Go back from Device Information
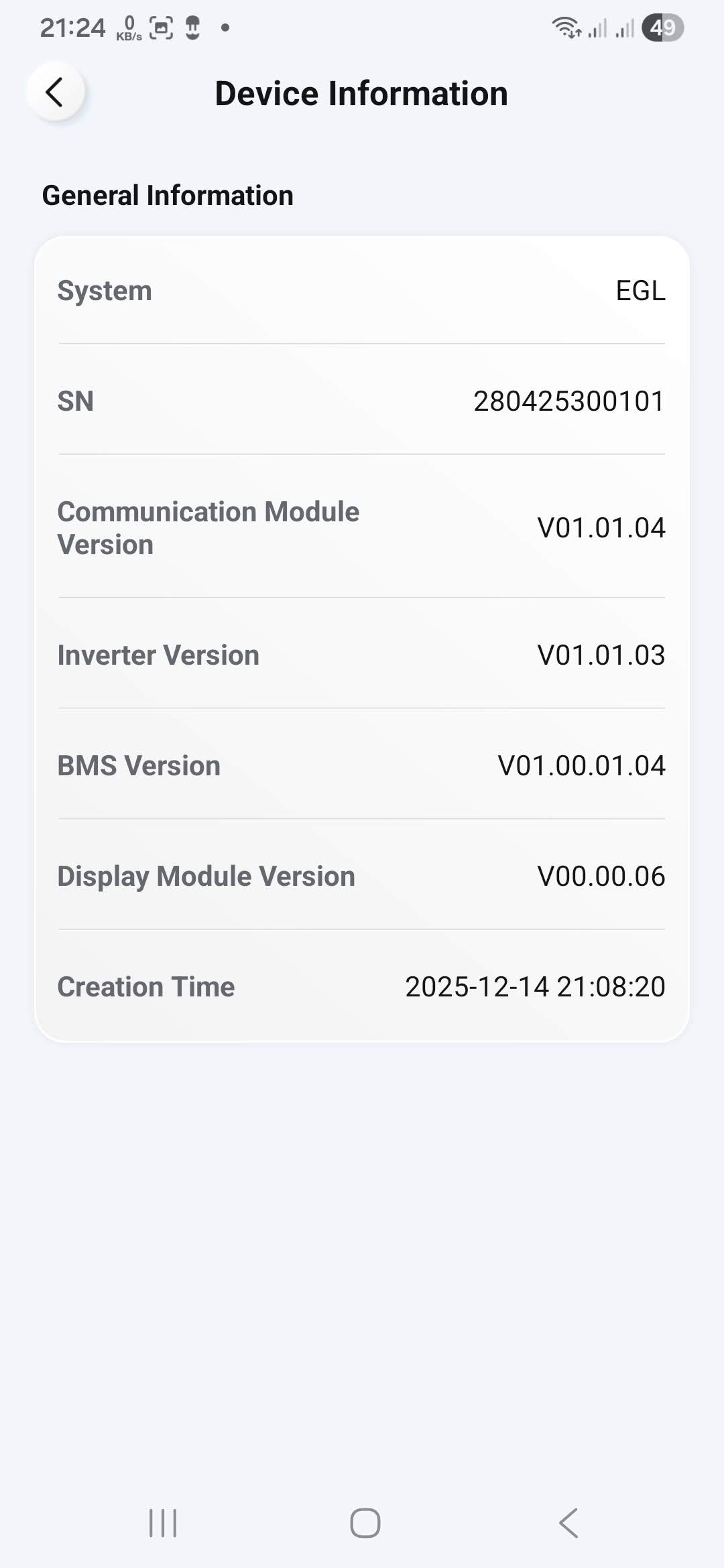Screen dimensions: 724x1568 click(x=56, y=92)
